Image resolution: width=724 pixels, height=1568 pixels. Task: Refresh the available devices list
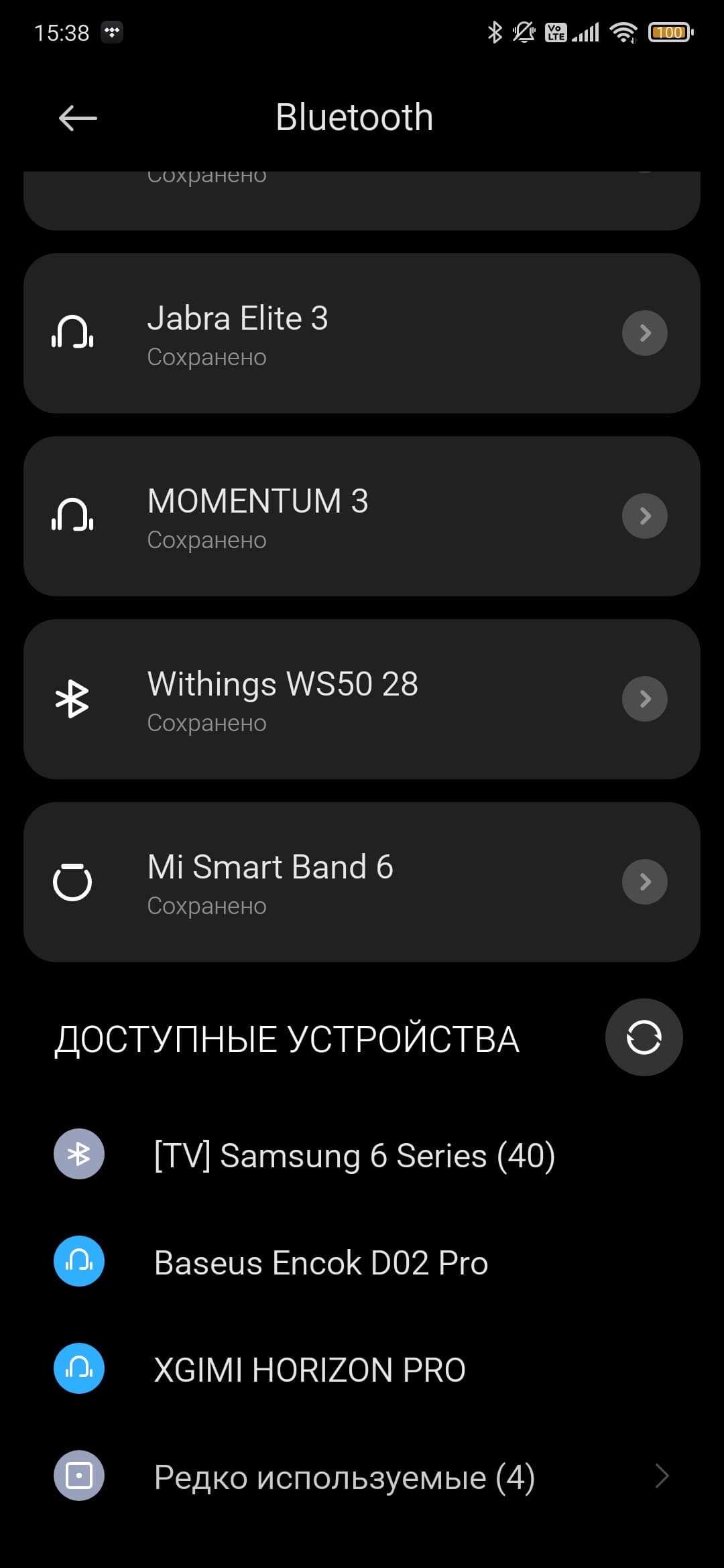click(644, 1037)
